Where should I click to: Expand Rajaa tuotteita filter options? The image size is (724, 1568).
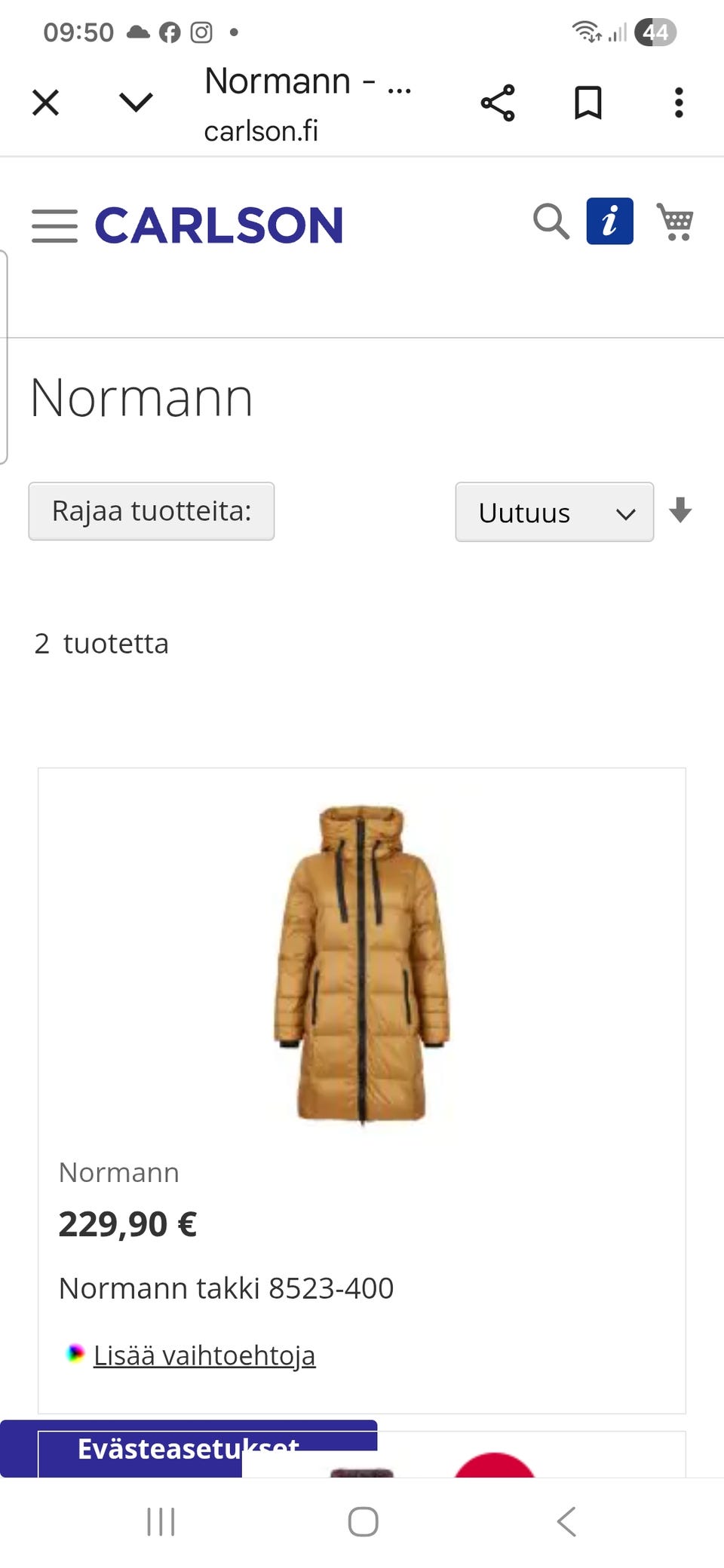click(x=151, y=511)
